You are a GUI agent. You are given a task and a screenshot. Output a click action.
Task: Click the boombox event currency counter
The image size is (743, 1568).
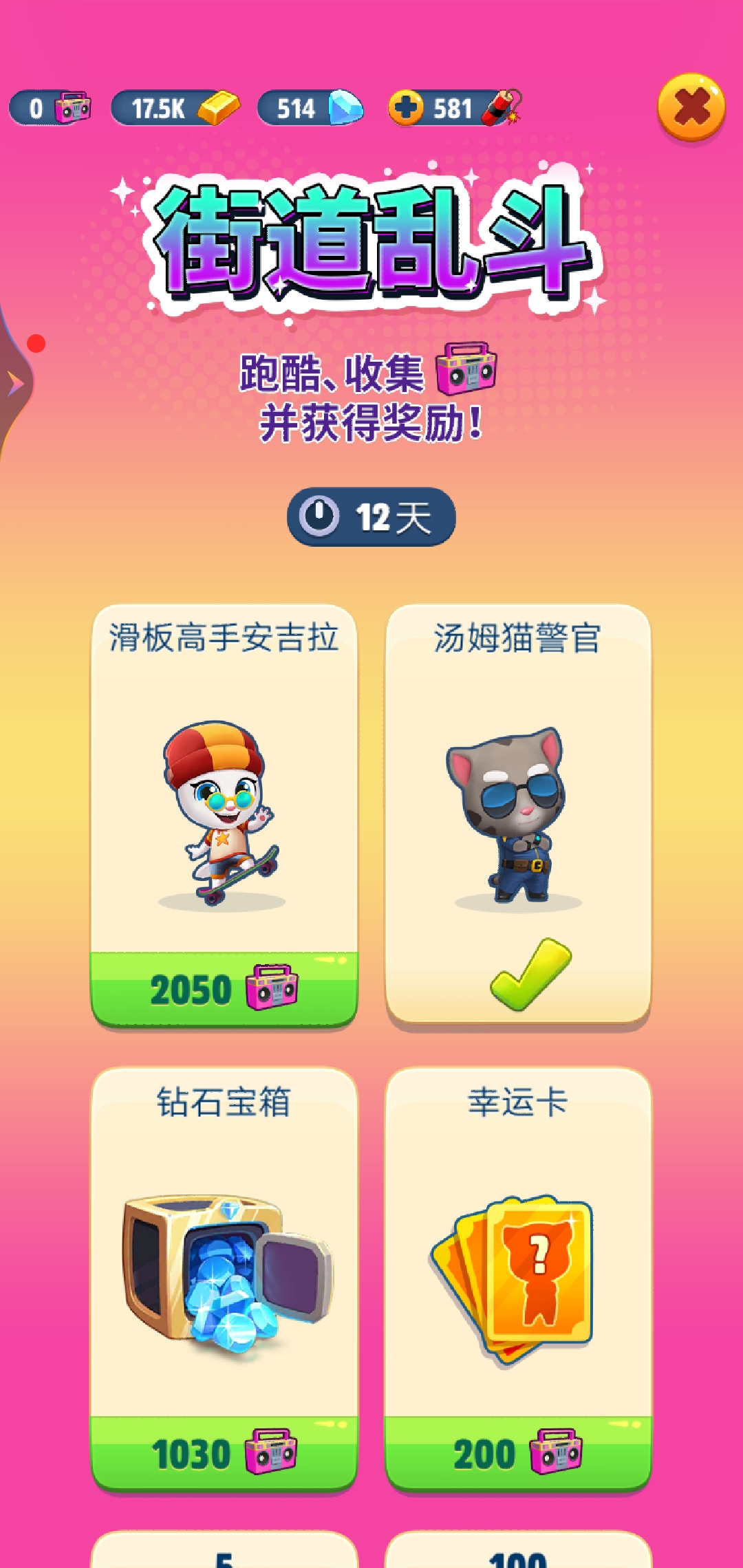click(48, 107)
